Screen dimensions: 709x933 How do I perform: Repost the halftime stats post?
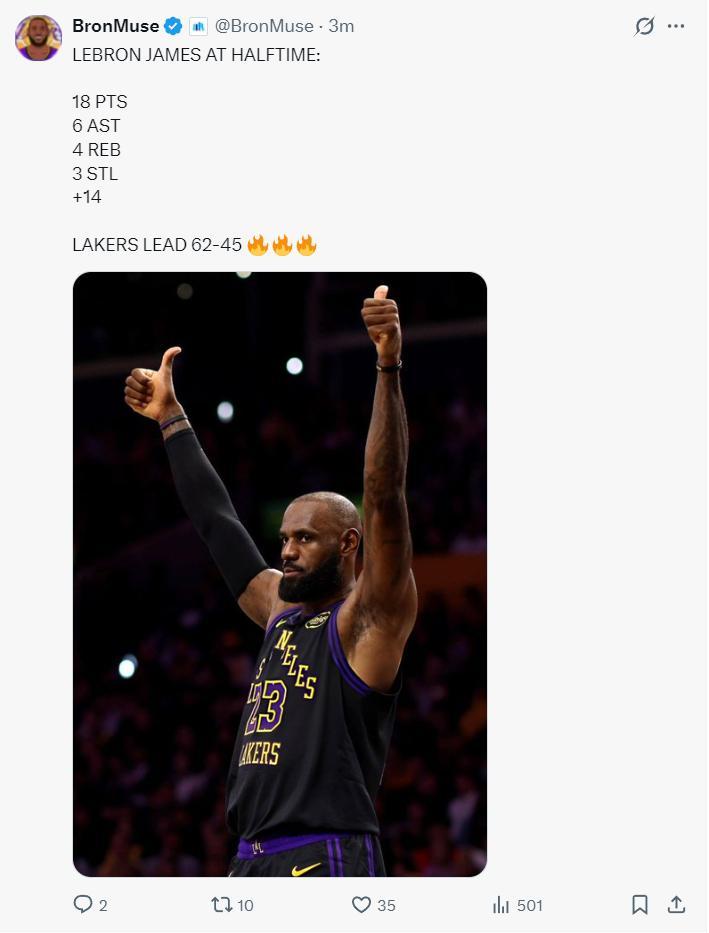(x=222, y=904)
